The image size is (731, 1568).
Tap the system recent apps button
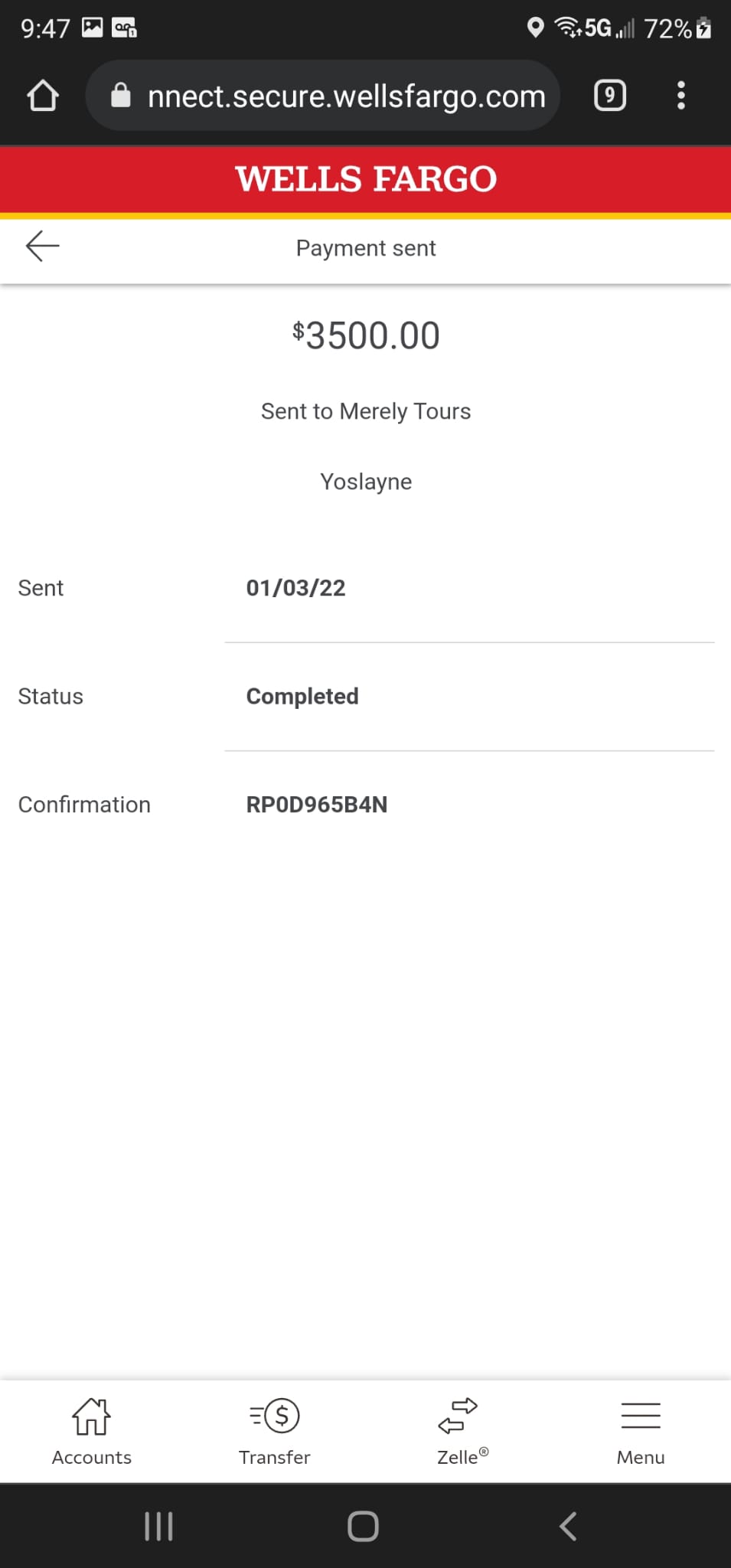coord(159,1526)
